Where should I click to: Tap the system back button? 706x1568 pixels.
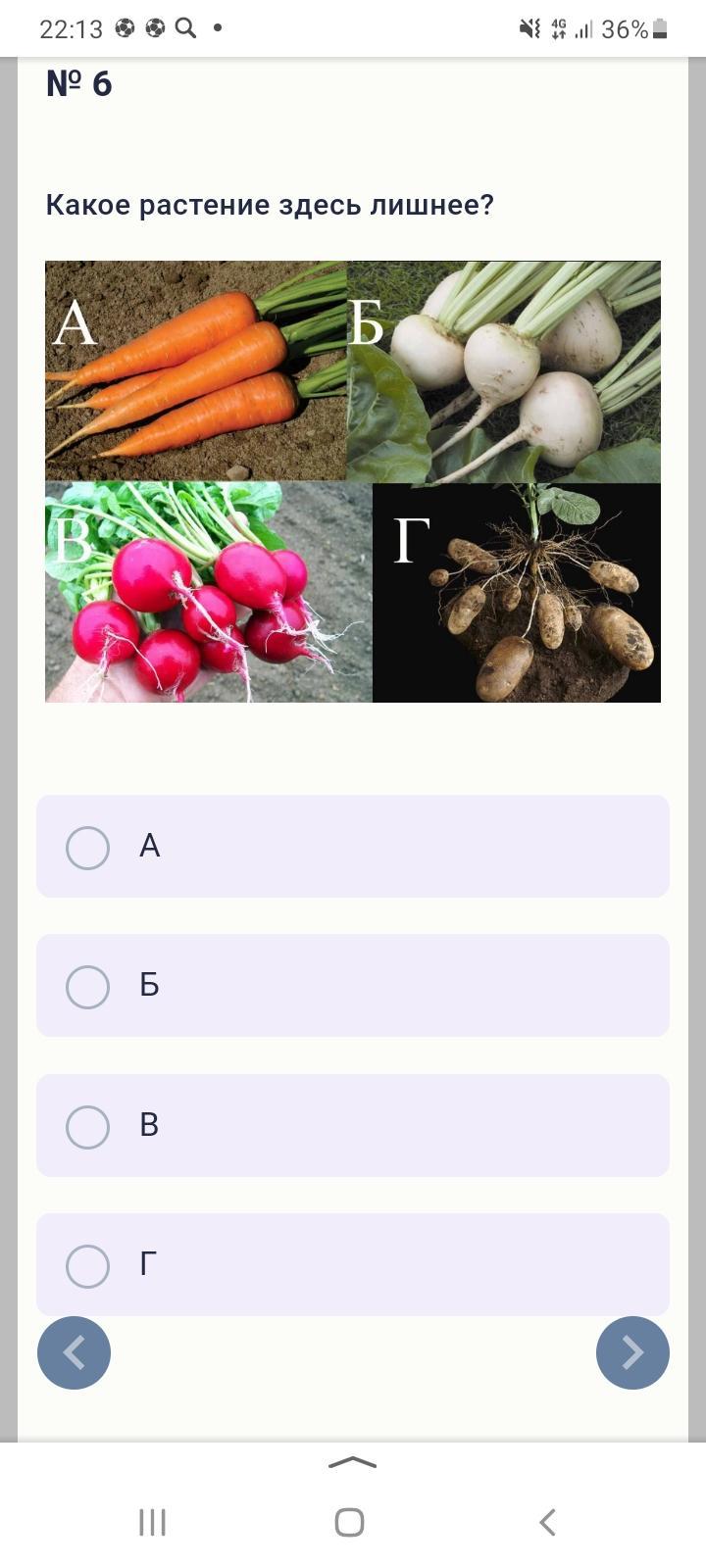[x=548, y=1522]
